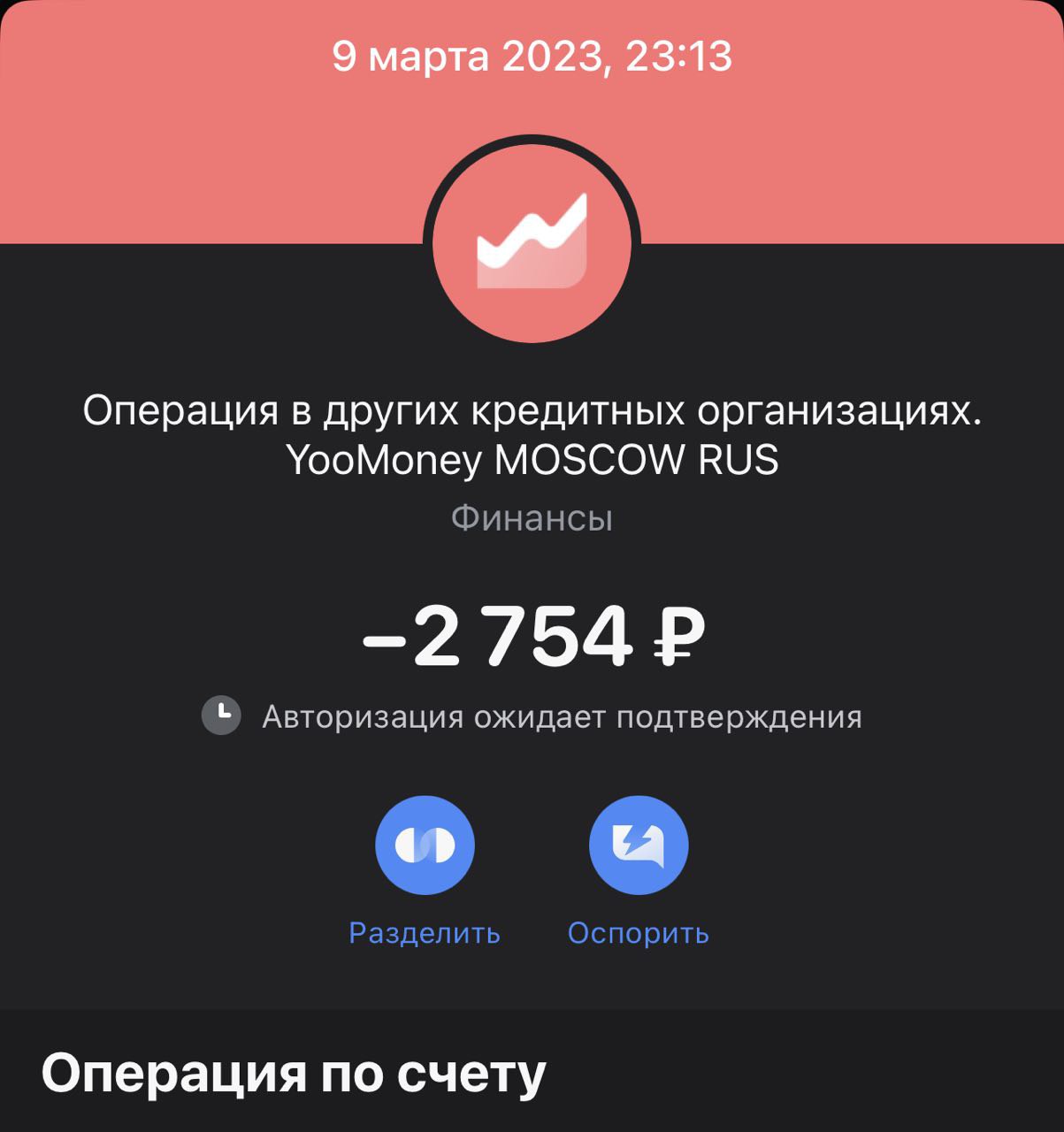Tap Разделить to split the payment
1064x1132 pixels.
(425, 845)
